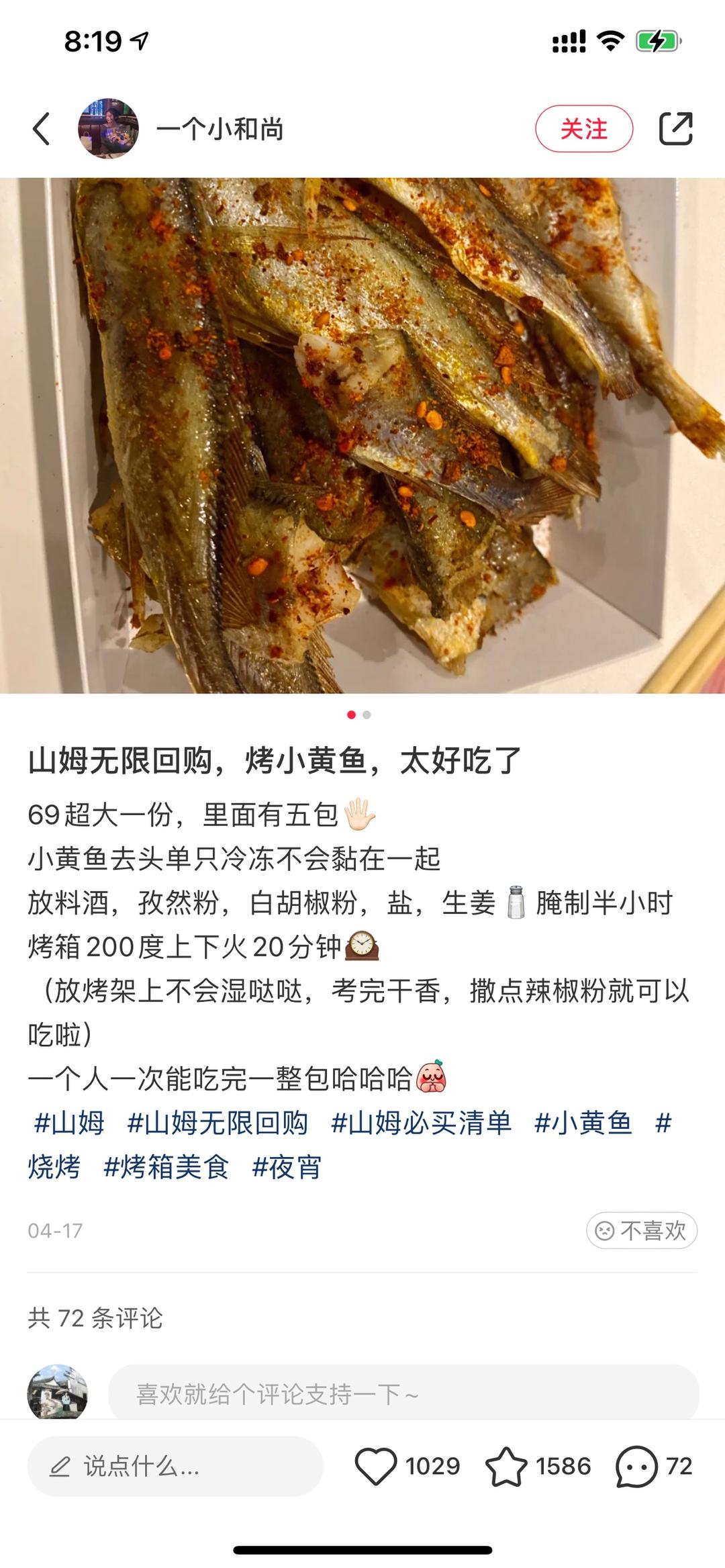Open hashtag #夜宵
Viewport: 725px width, 1568px height.
pyautogui.click(x=287, y=1168)
